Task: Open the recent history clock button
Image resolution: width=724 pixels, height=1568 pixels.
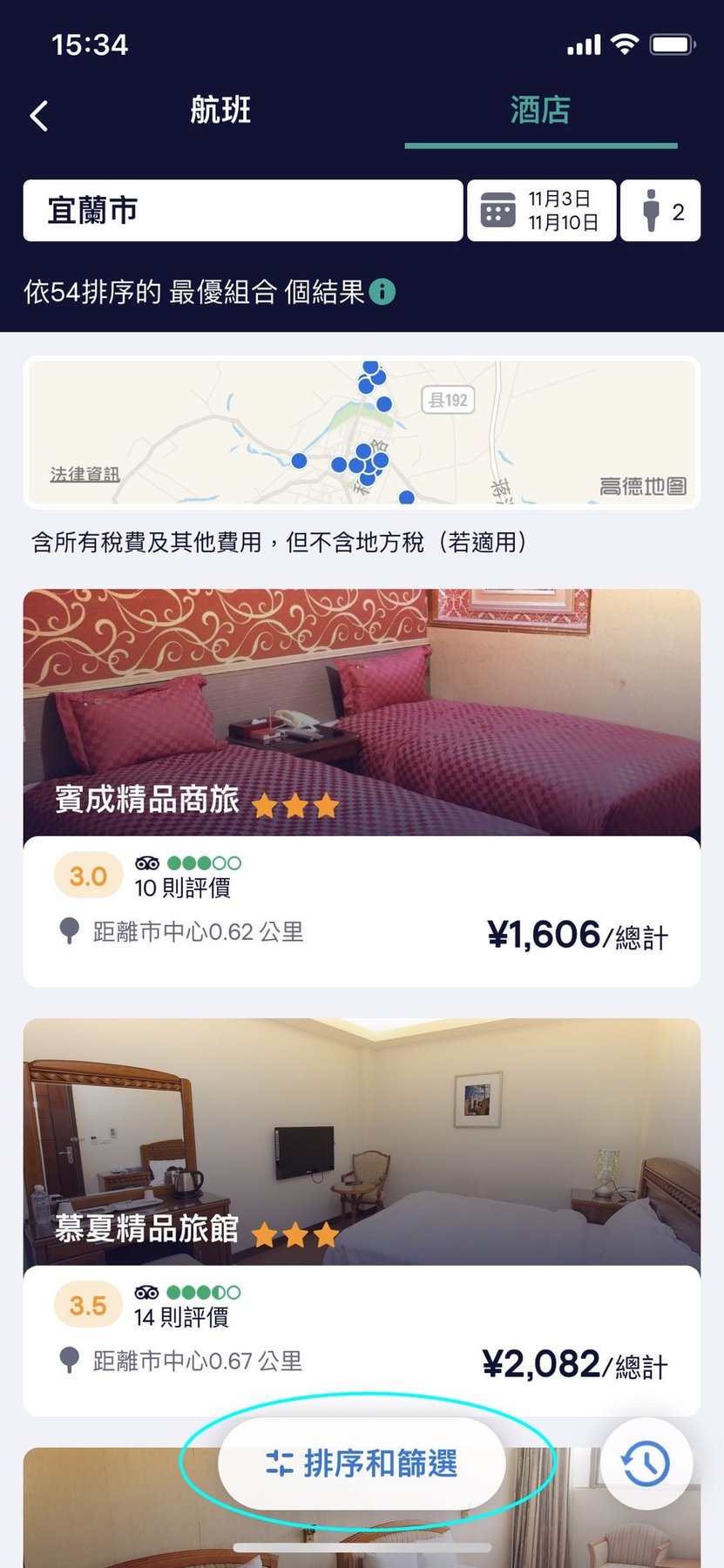Action: click(x=646, y=1463)
